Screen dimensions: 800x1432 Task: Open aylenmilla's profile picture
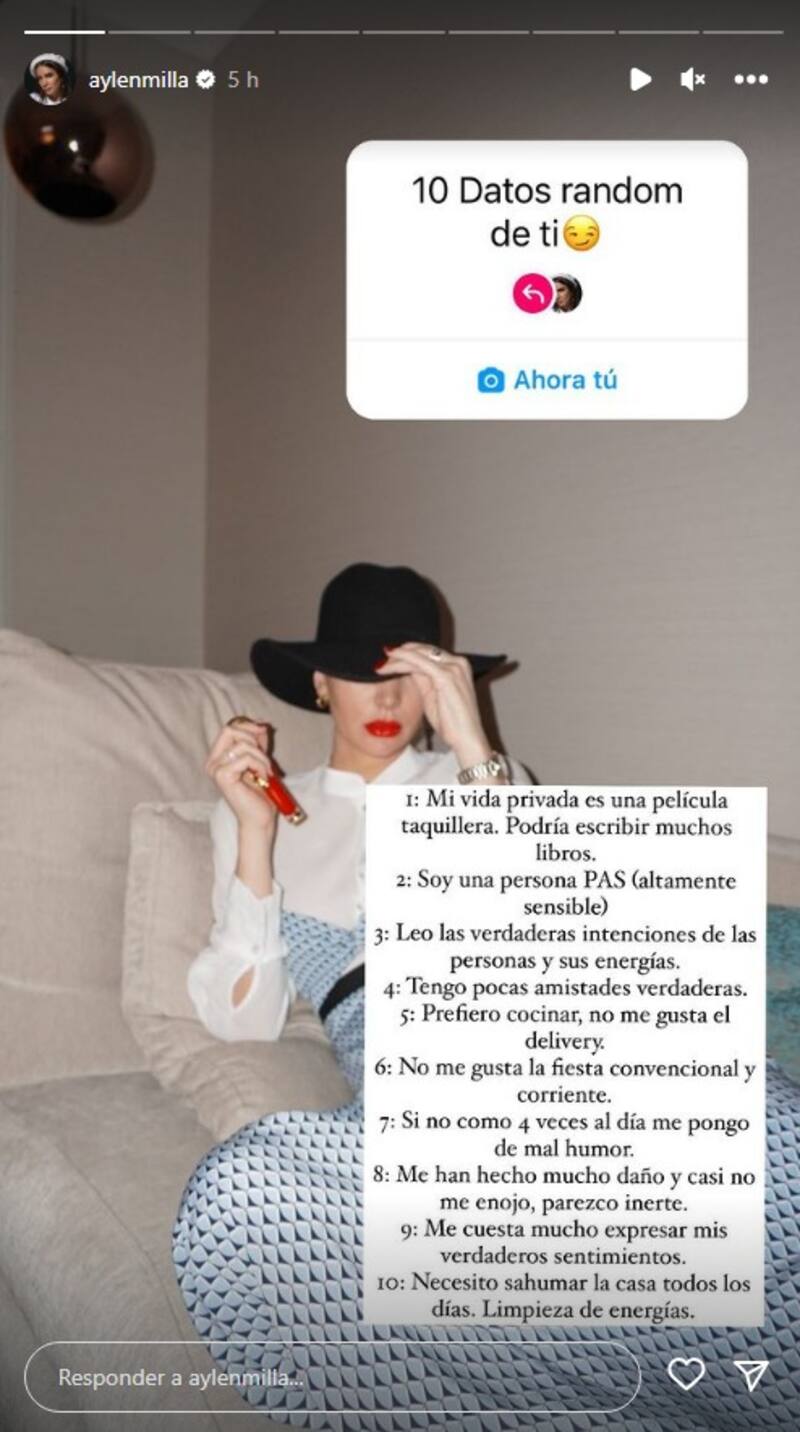tap(49, 80)
